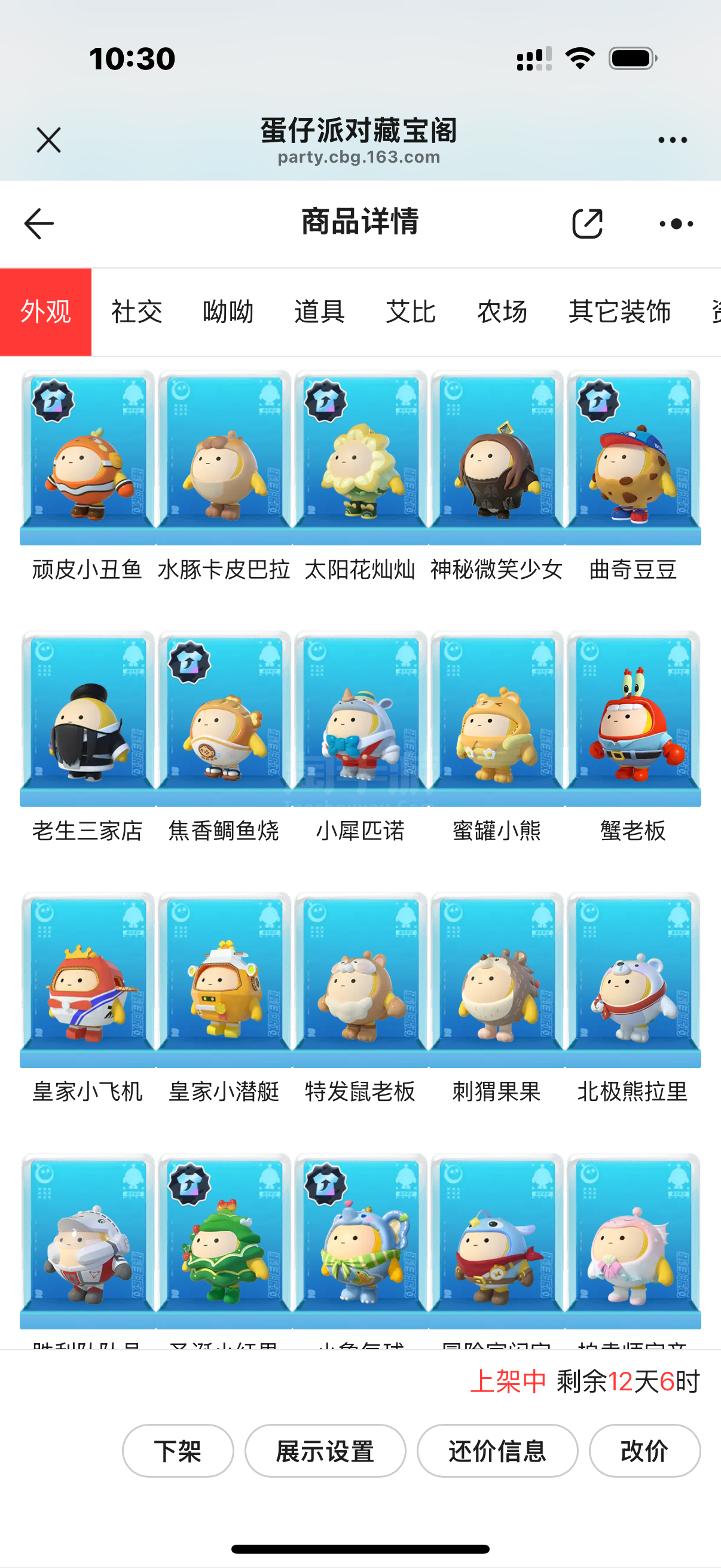
Task: Close the 蛋仔派对藏宝阁 web page
Action: 48,140
